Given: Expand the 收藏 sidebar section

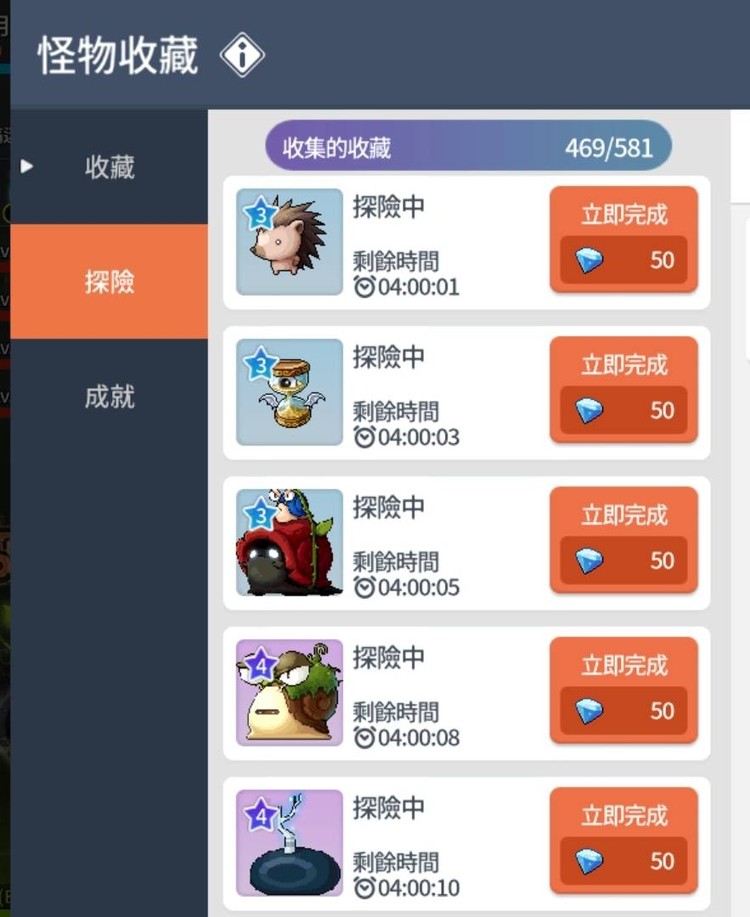Looking at the screenshot, I should pyautogui.click(x=110, y=168).
